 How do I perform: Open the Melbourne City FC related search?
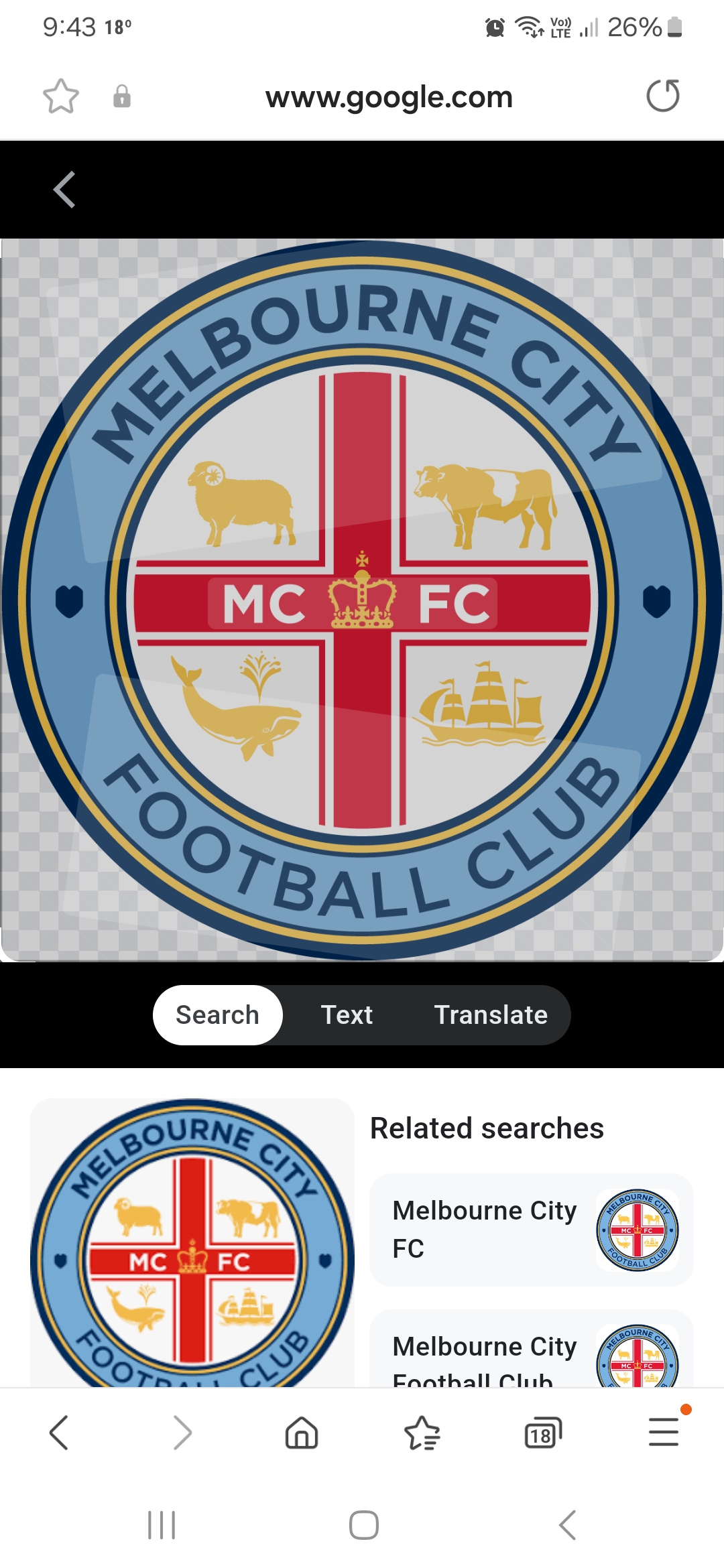[531, 1230]
